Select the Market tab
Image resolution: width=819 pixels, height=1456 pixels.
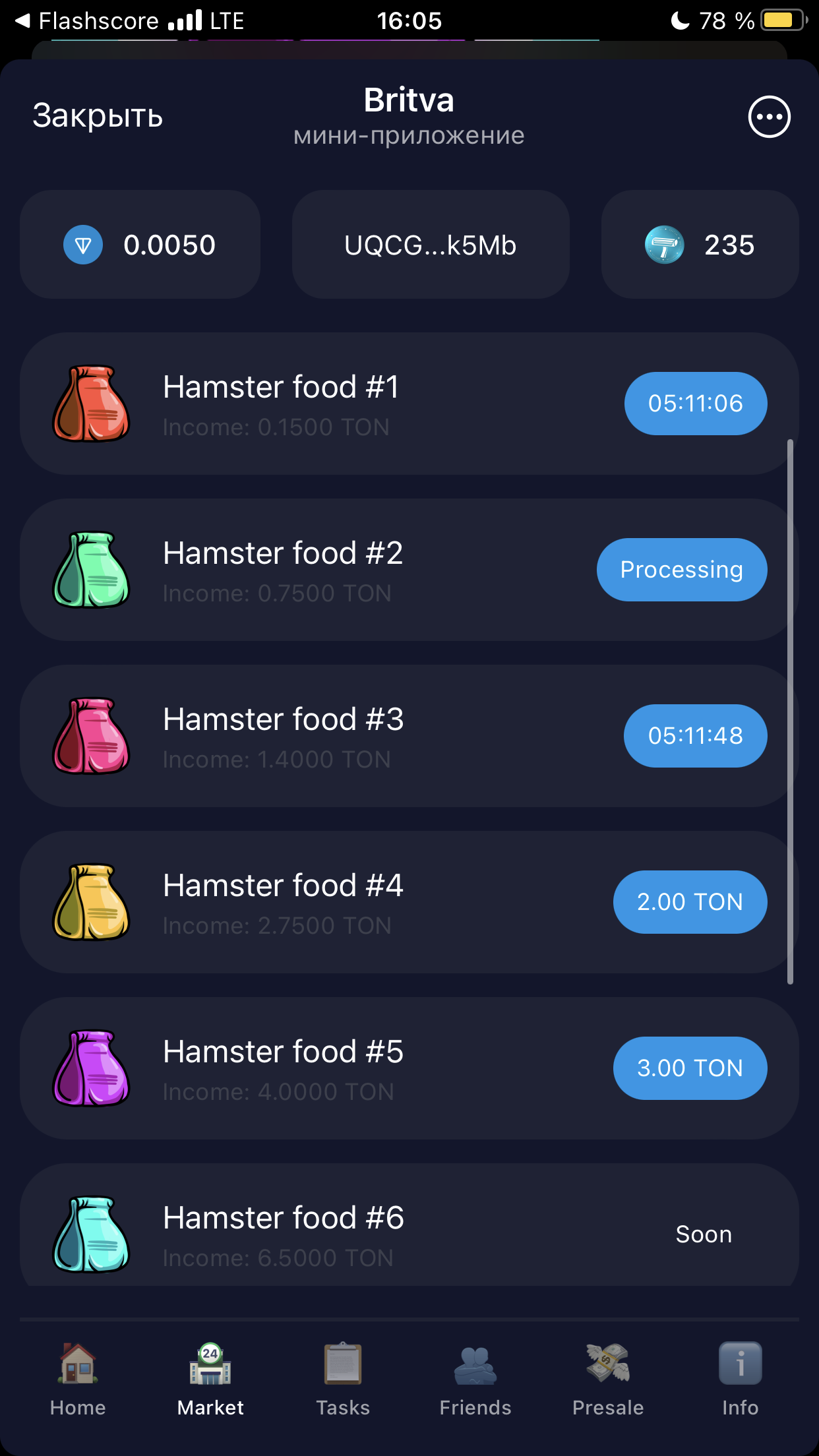210,1380
